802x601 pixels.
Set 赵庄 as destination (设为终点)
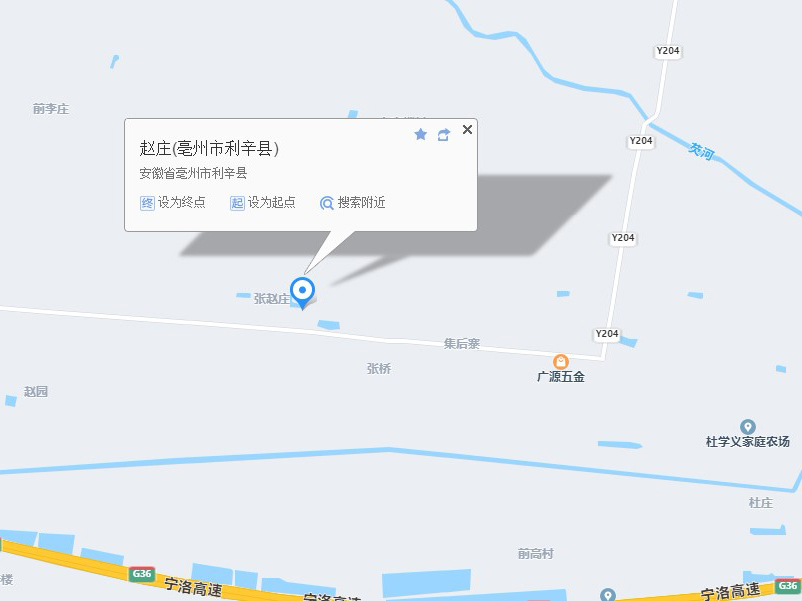(x=173, y=202)
